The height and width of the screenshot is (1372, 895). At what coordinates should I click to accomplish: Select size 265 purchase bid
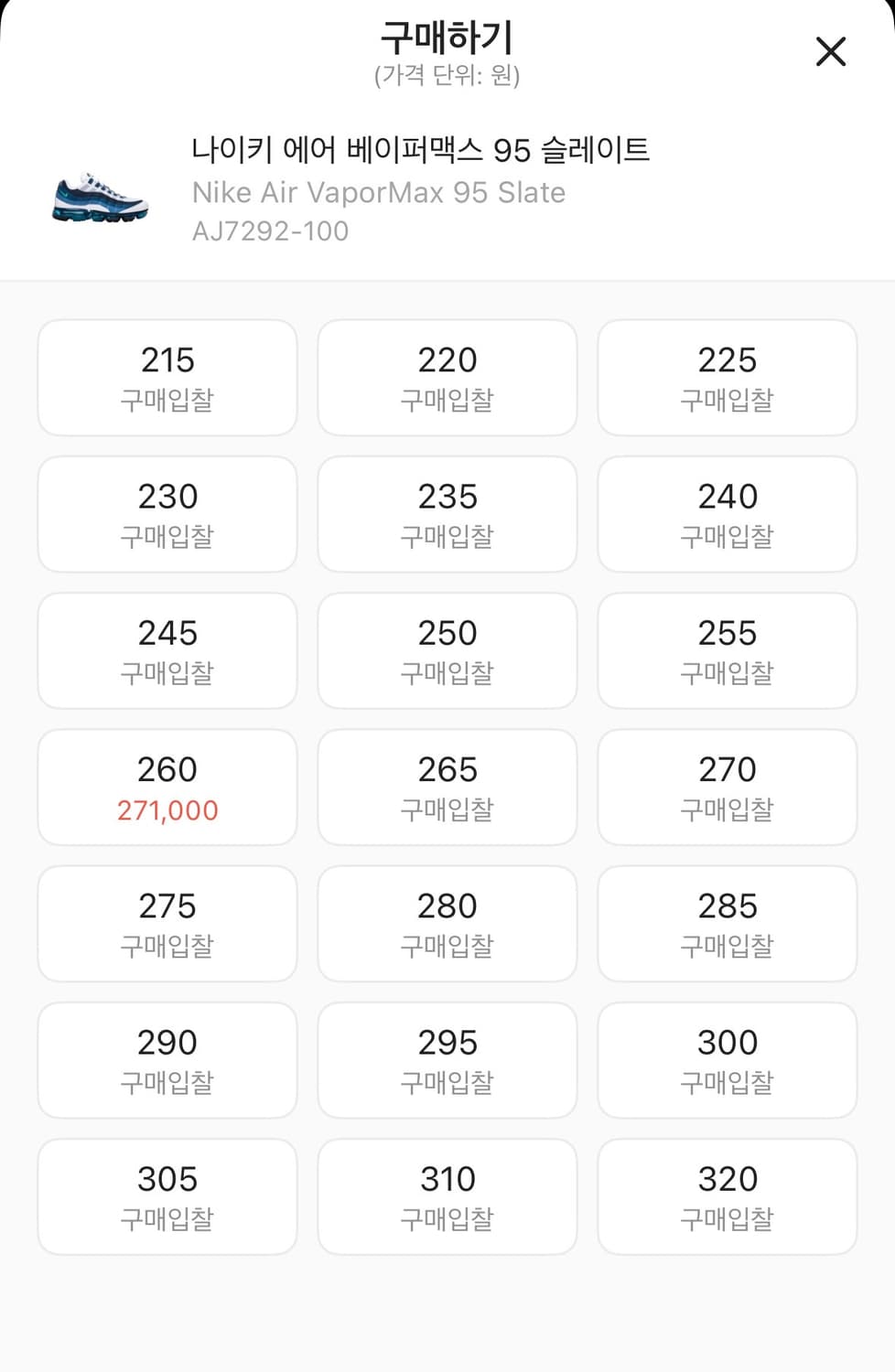click(447, 787)
